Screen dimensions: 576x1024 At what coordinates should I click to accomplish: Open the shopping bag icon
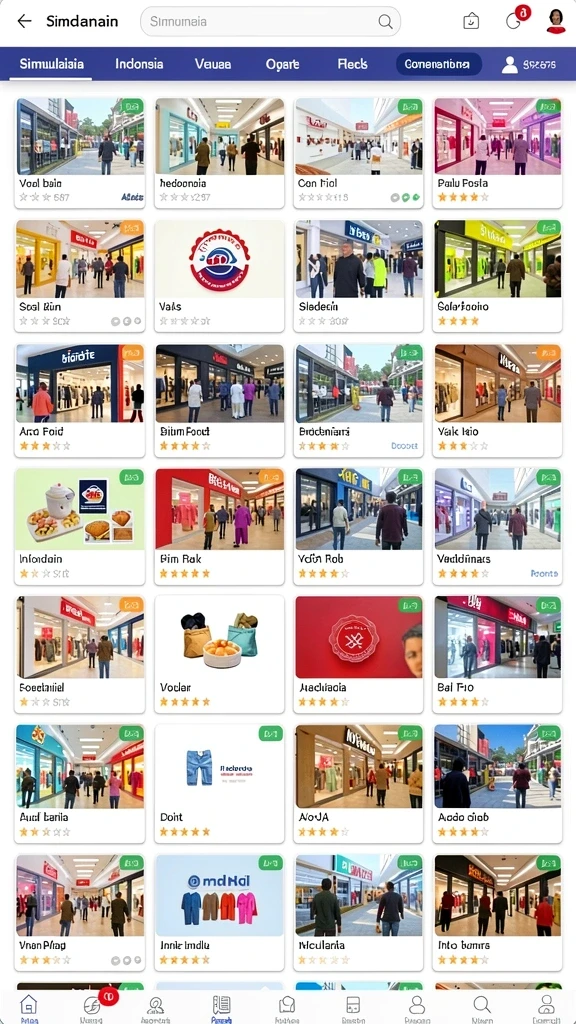(x=471, y=21)
